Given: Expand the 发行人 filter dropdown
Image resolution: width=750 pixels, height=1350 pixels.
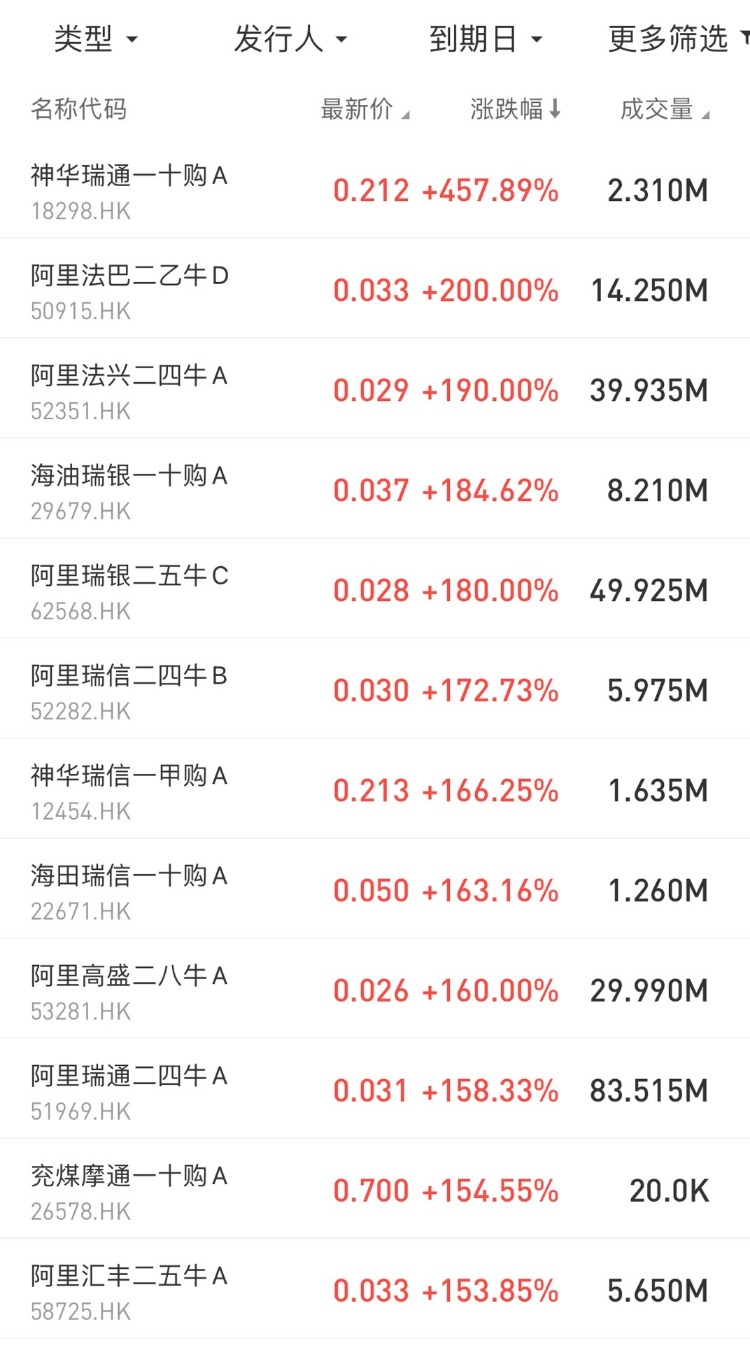Looking at the screenshot, I should coord(290,40).
